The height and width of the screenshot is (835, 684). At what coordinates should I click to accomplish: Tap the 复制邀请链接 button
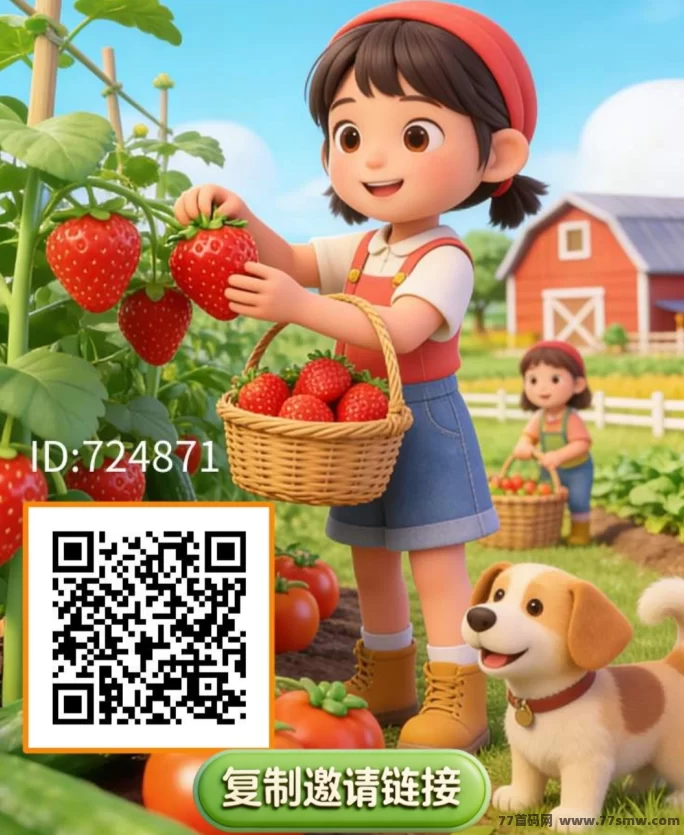[x=341, y=790]
